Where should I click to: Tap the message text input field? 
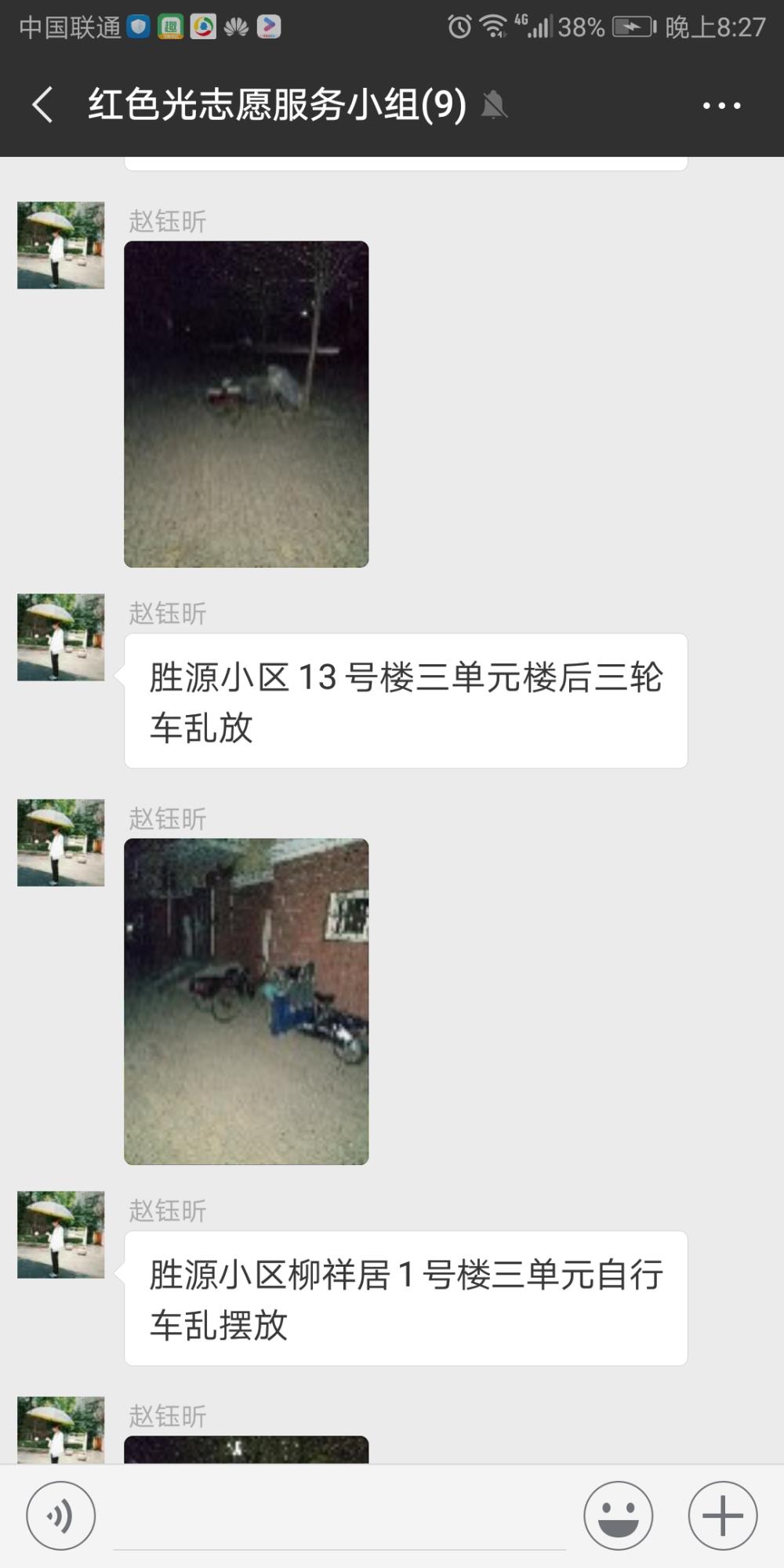339,1517
